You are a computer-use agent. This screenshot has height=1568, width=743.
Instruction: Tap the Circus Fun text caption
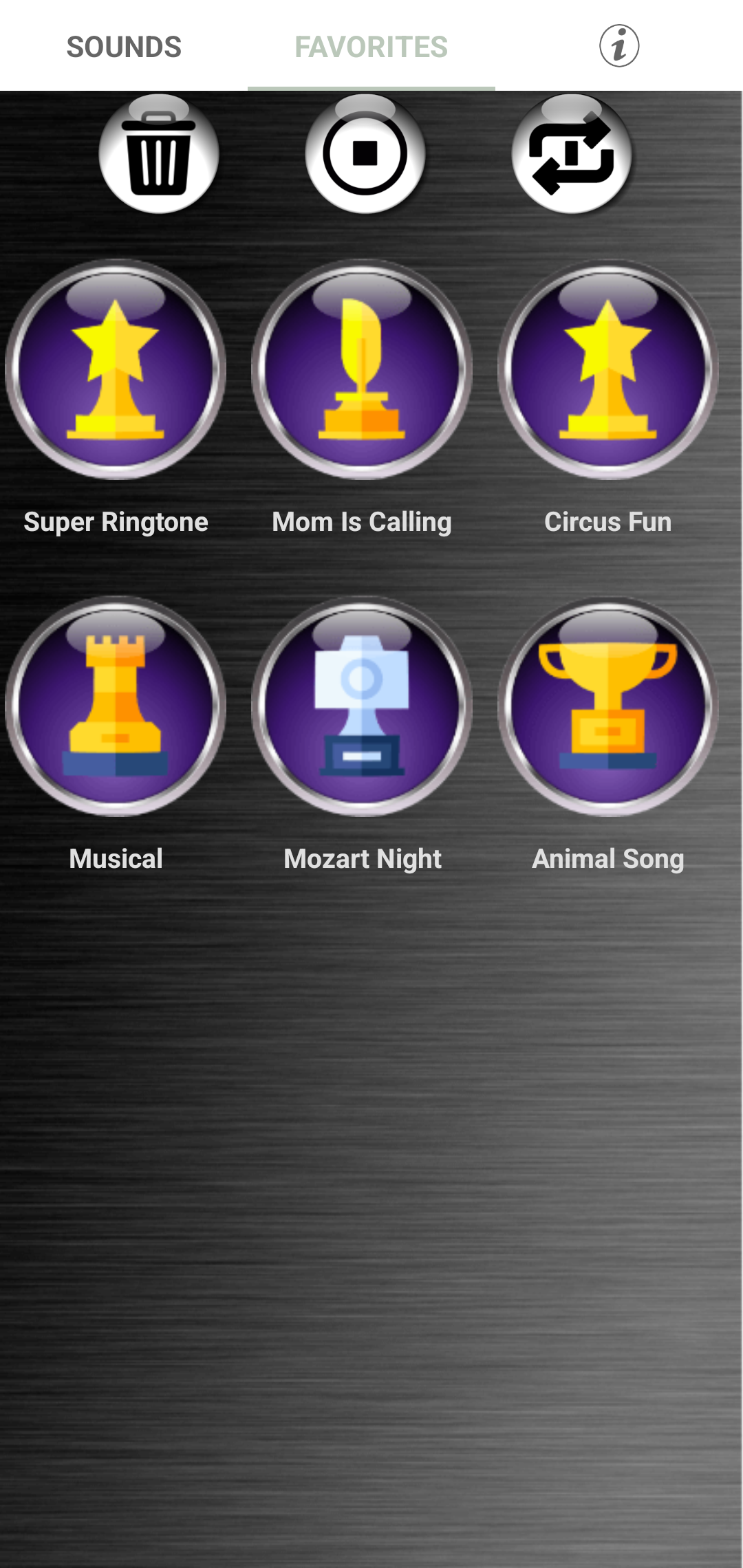(x=608, y=521)
